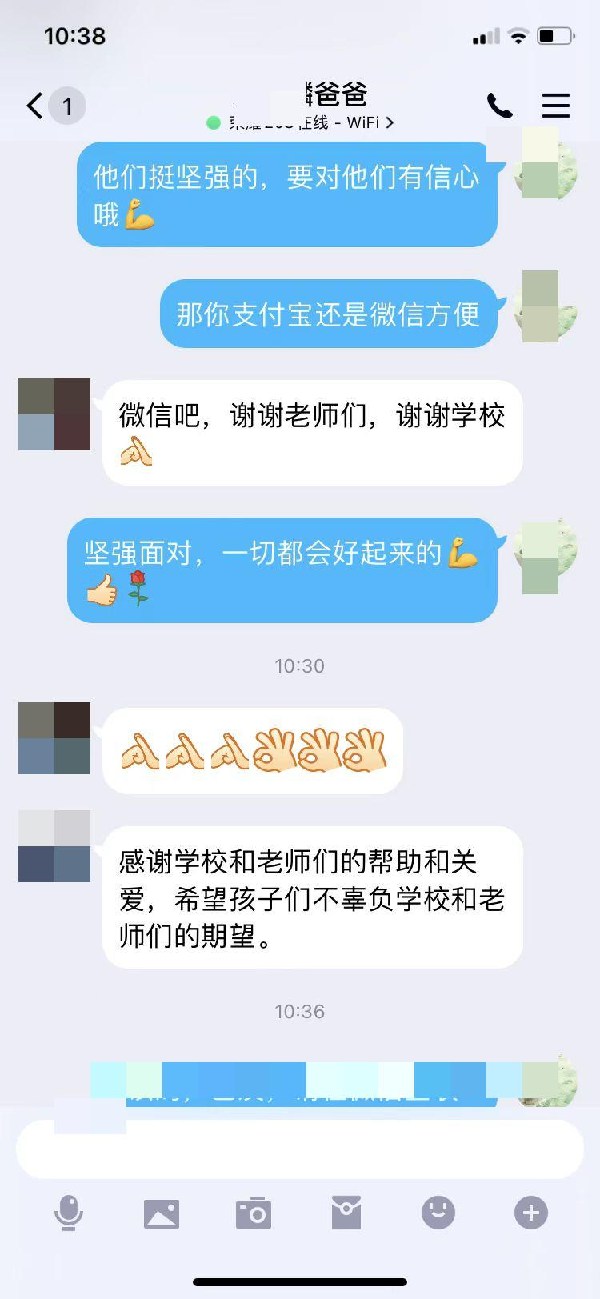Tap the message input field
600x1299 pixels.
pos(300,1149)
